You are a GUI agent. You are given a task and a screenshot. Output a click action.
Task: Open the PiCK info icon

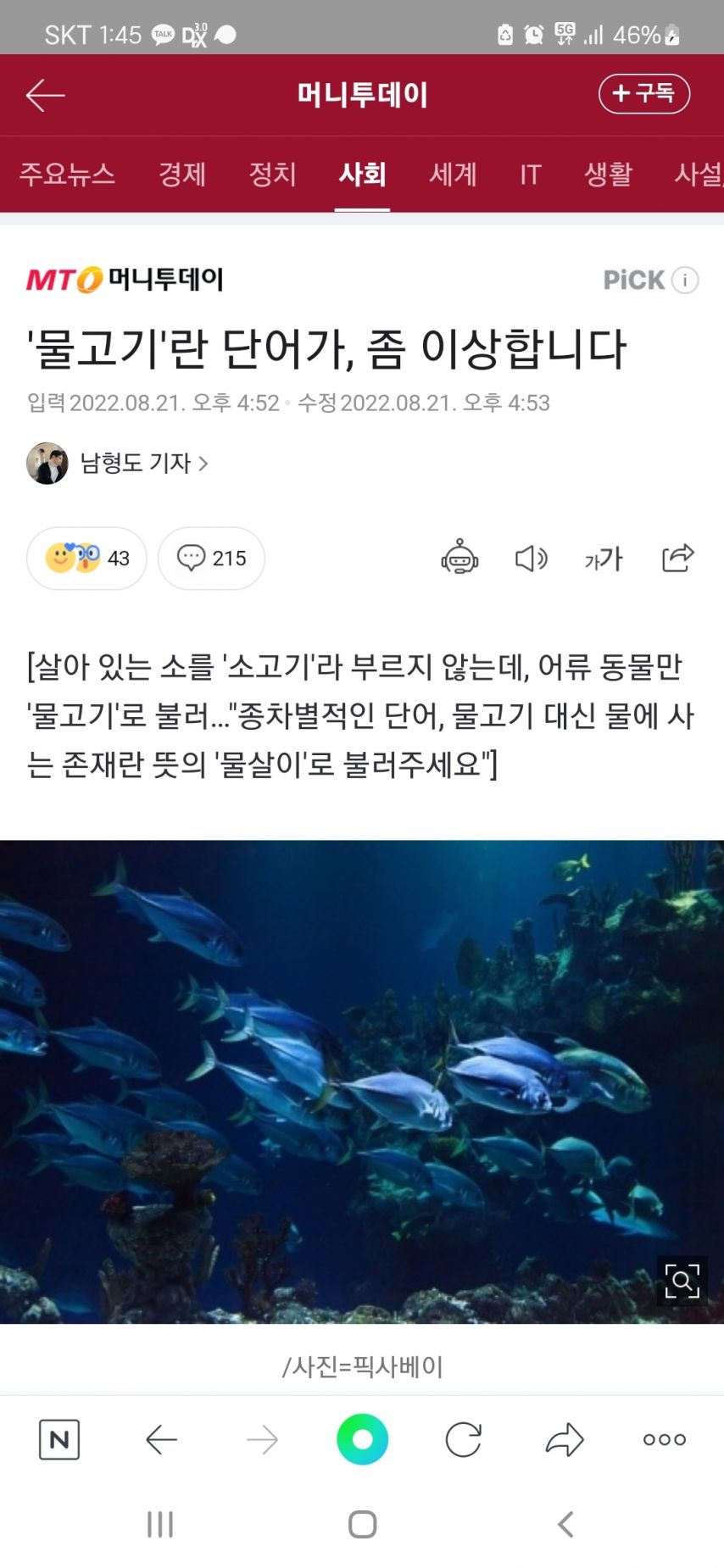point(685,280)
